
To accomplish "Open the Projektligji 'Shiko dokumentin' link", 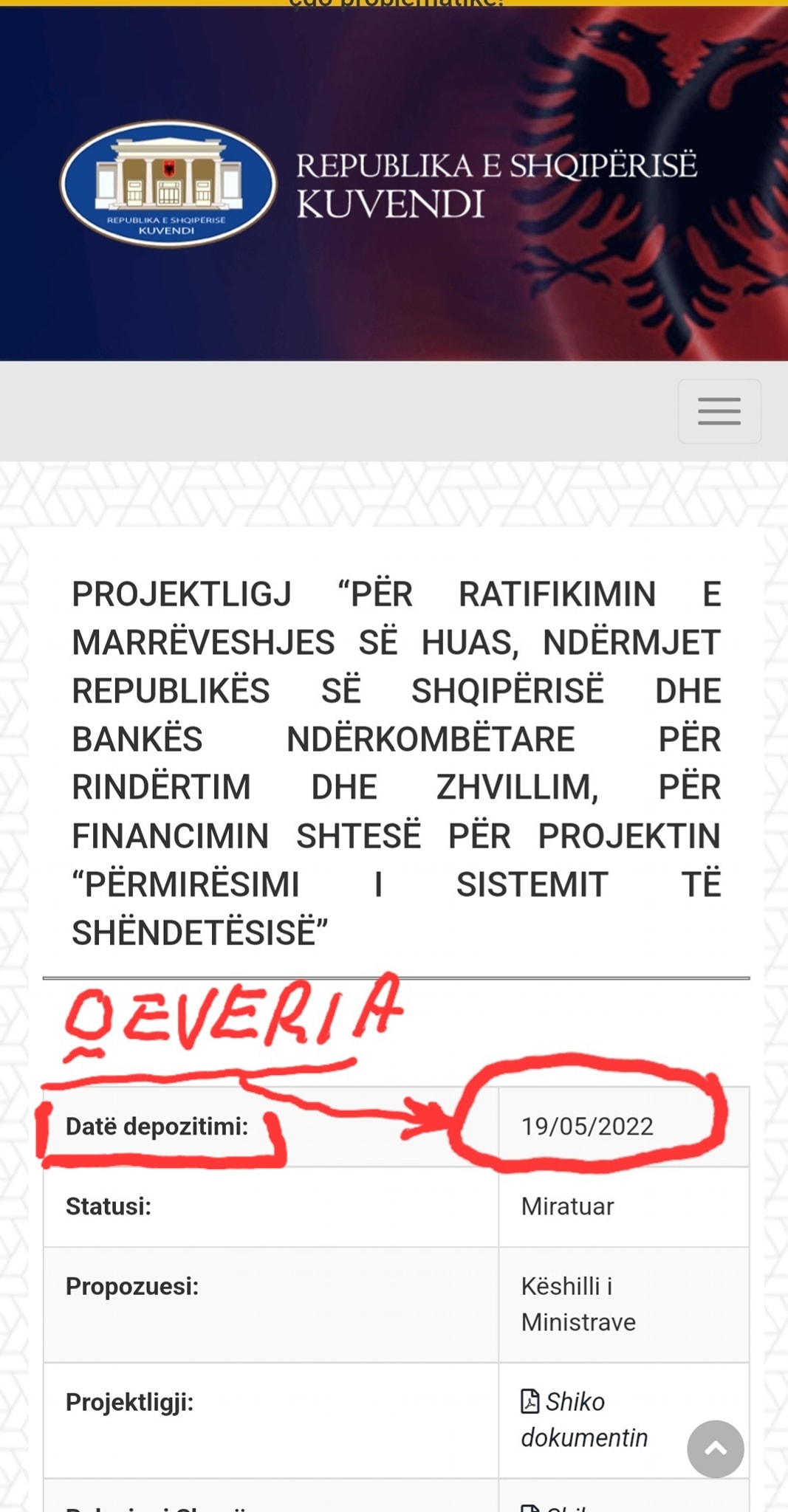I will (575, 1401).
